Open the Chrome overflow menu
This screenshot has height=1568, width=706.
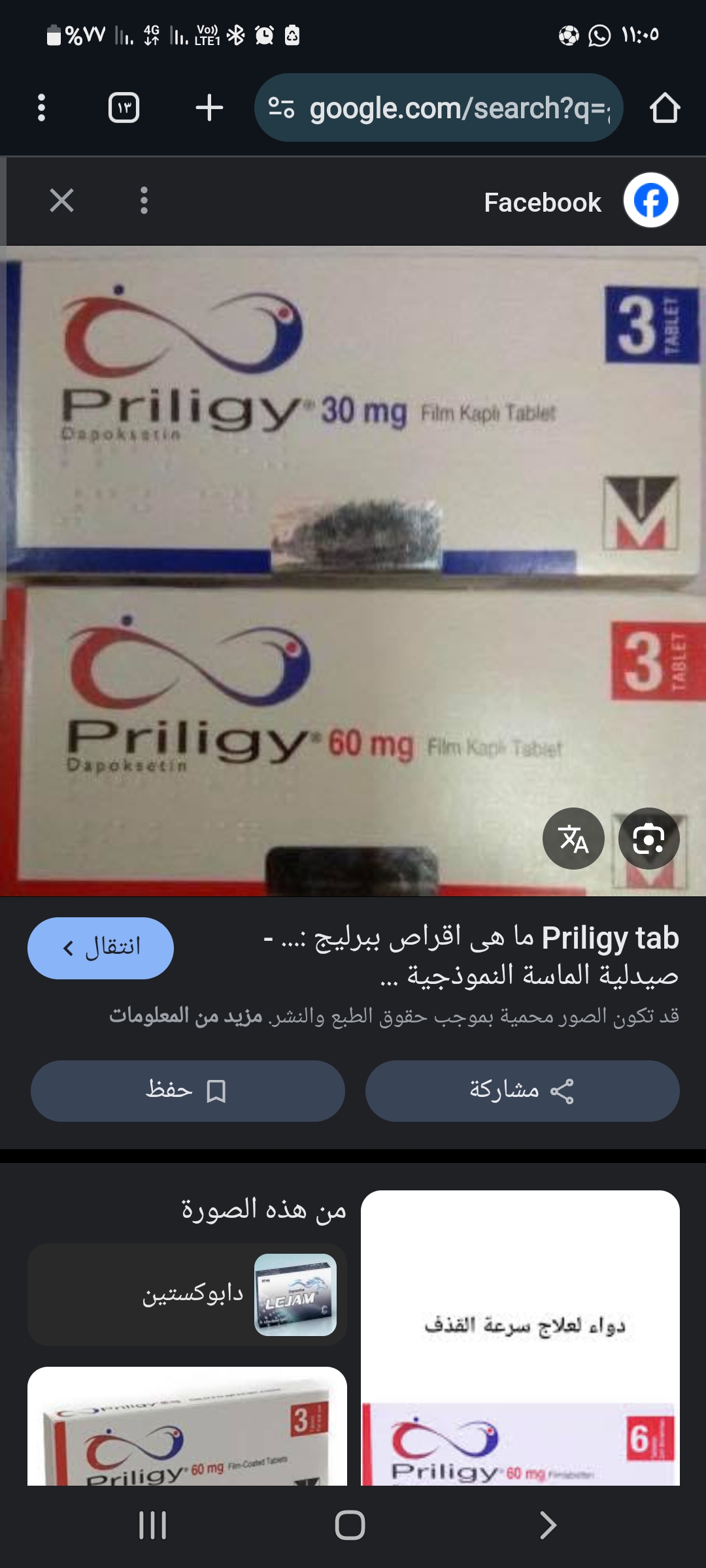point(41,108)
